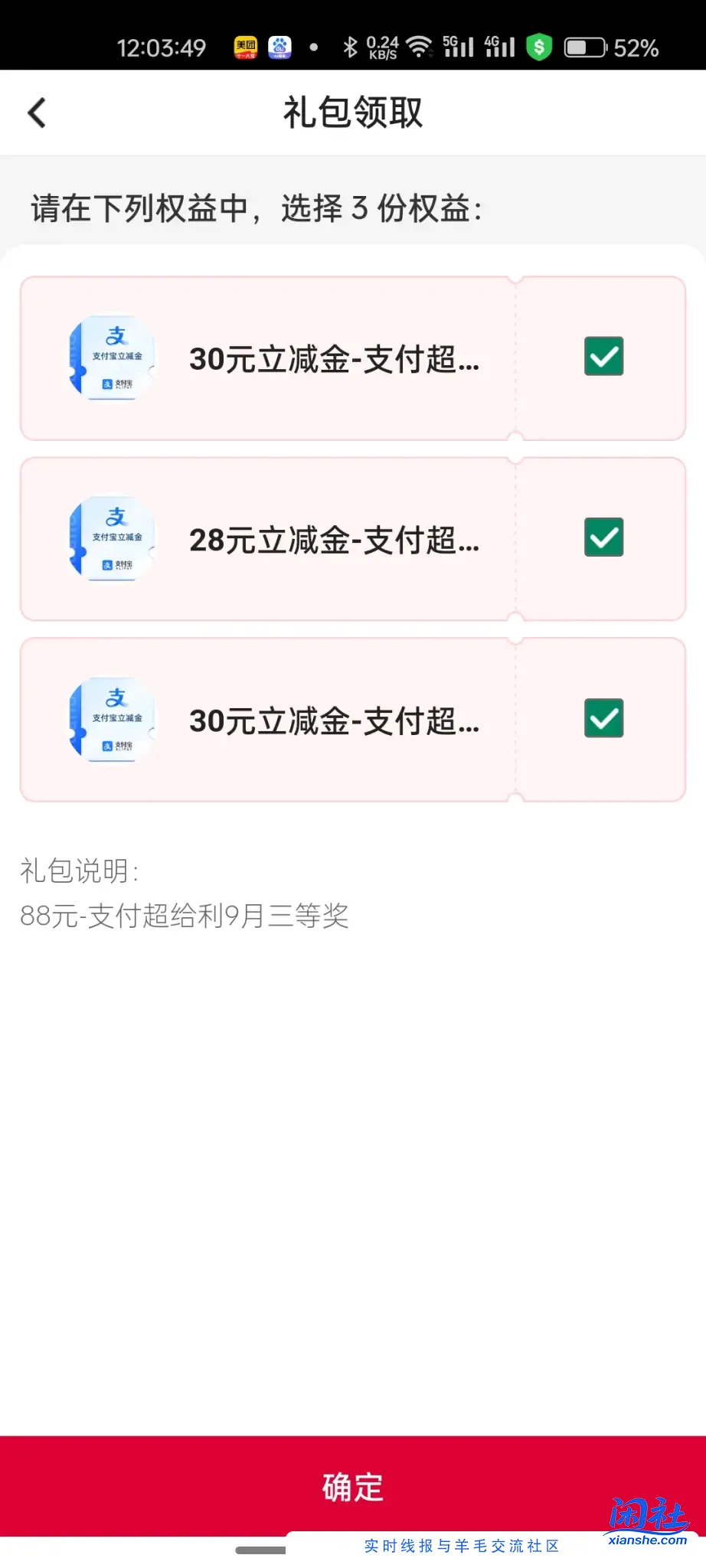Viewport: 706px width, 1568px height.
Task: Tap the 88元-支付超给利9月三等奖 description text
Action: coord(185,916)
